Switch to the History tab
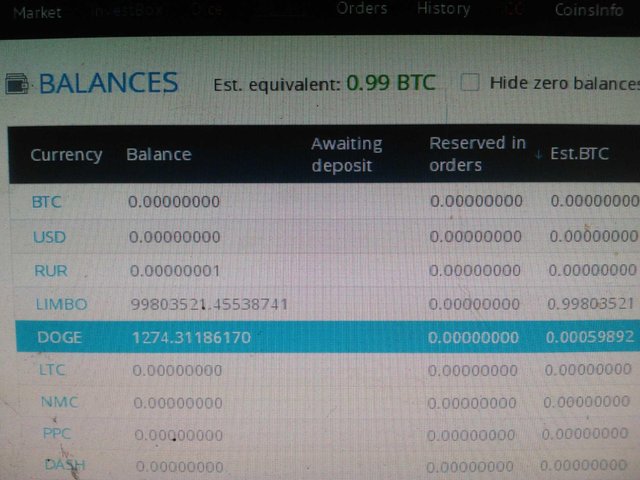 [x=443, y=9]
